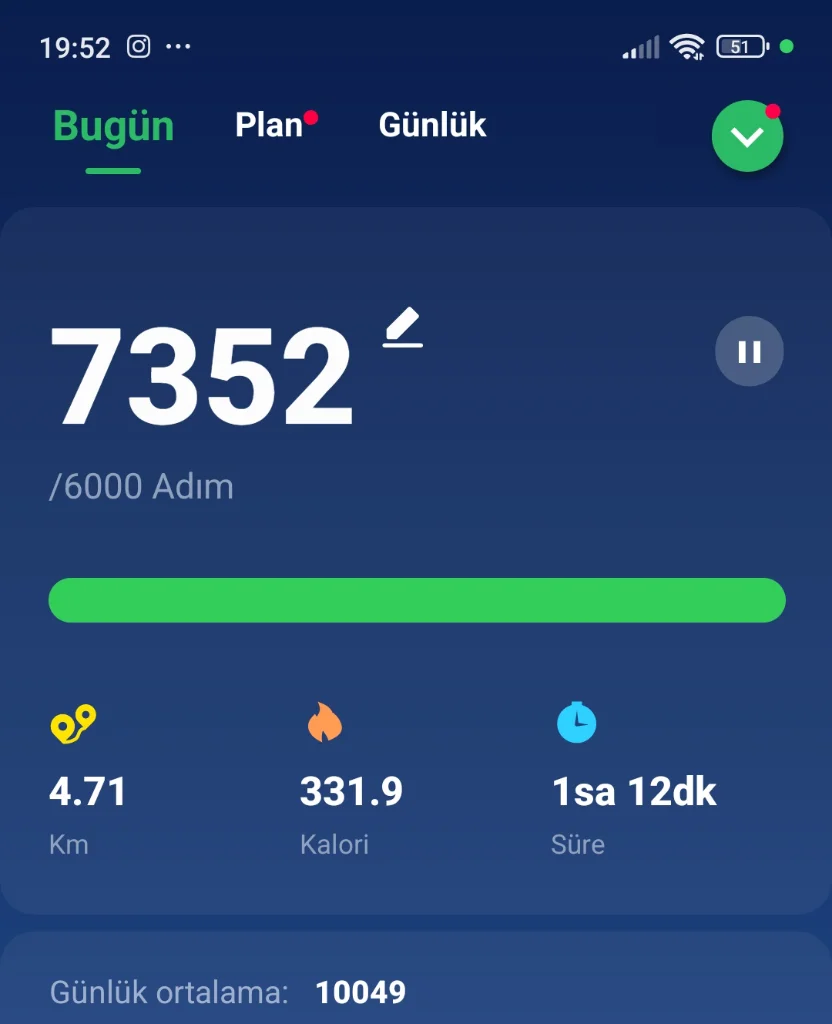This screenshot has height=1024, width=832.
Task: Pause step counting
Action: pos(749,351)
